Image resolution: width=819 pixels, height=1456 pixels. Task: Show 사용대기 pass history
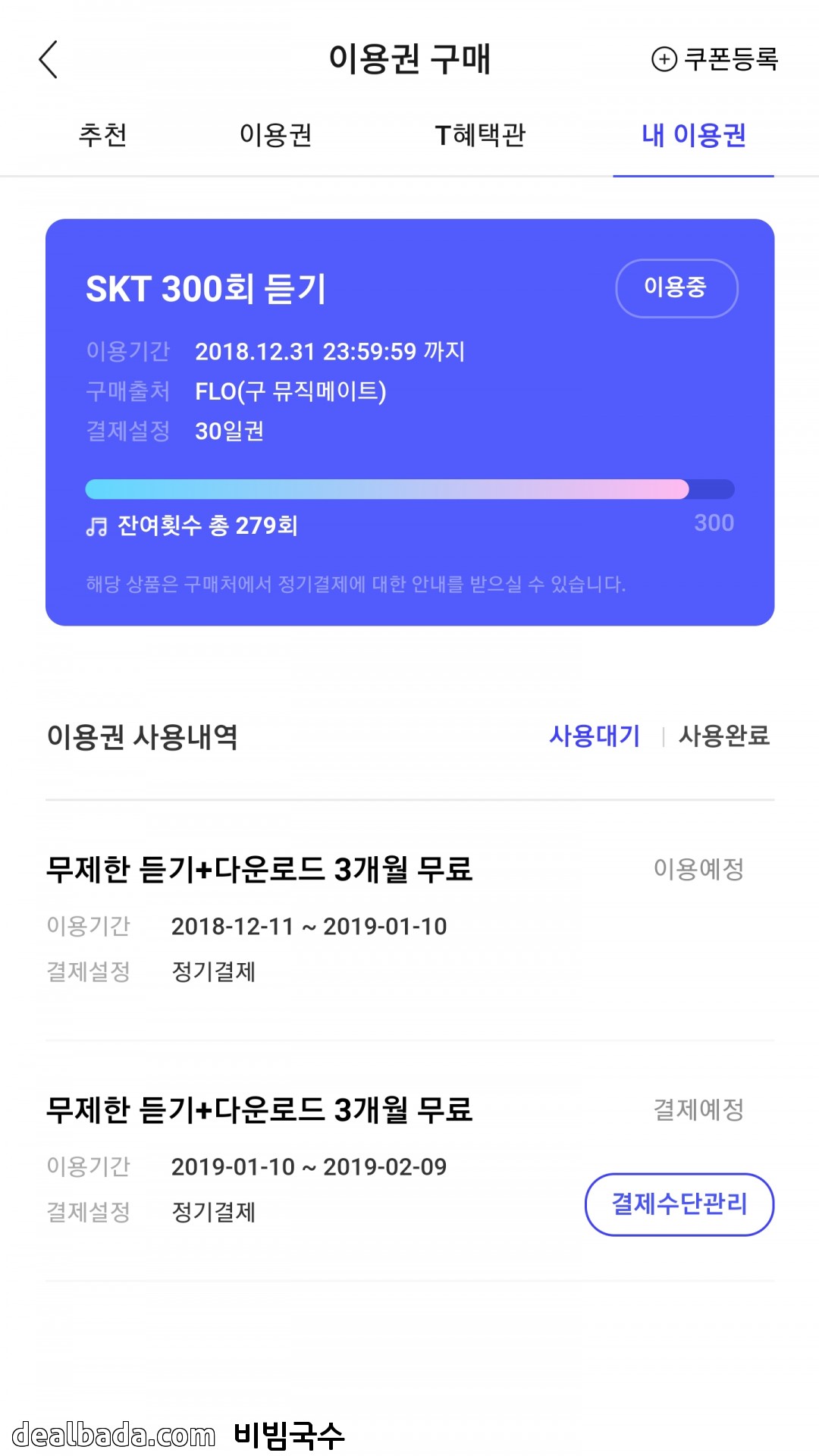(x=595, y=736)
